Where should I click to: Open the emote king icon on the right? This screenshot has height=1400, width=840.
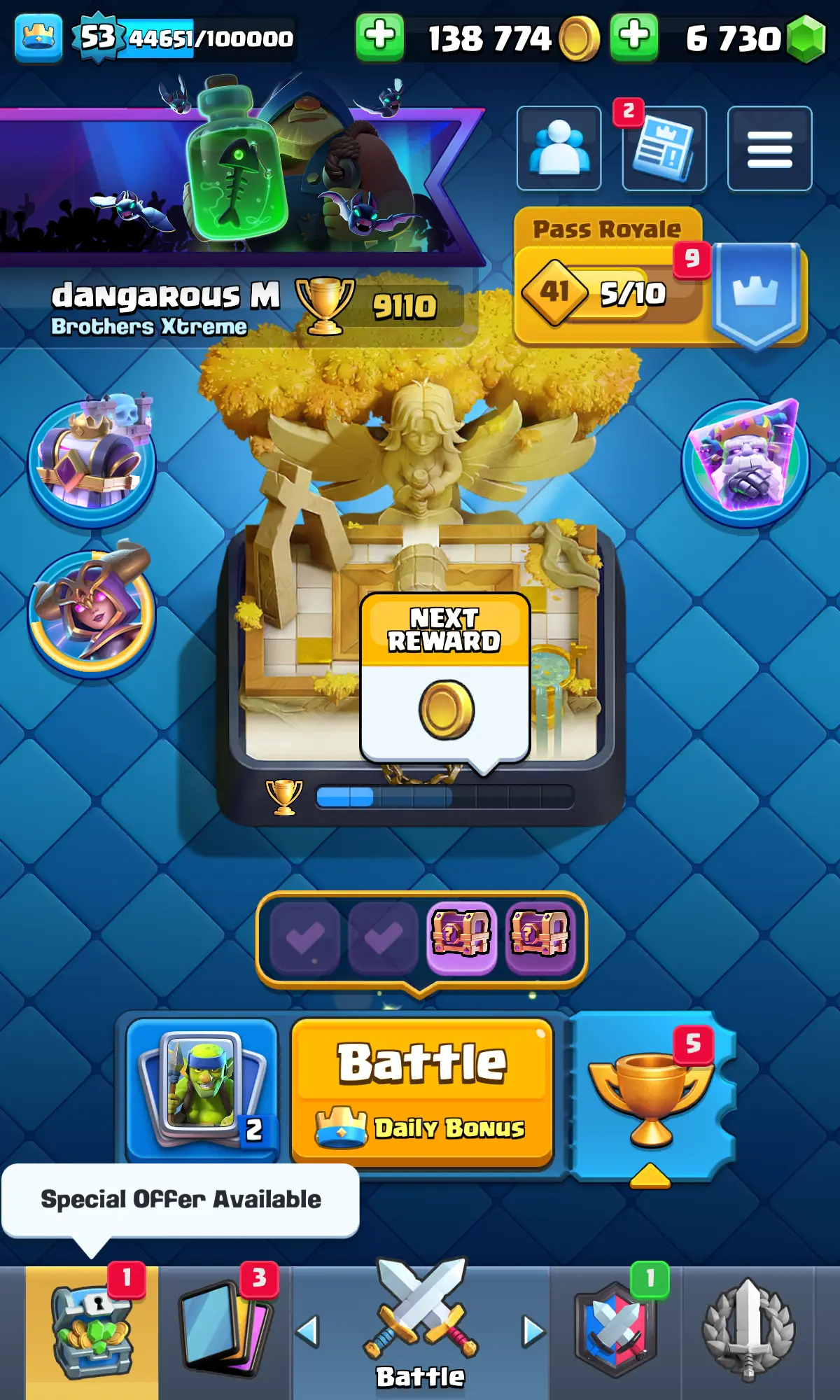point(745,462)
